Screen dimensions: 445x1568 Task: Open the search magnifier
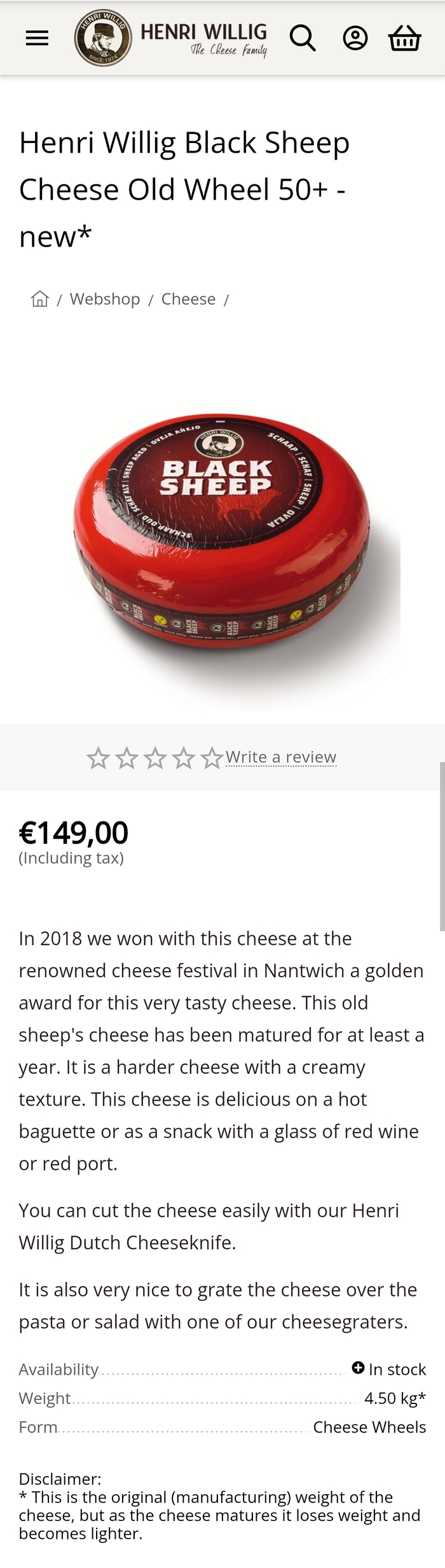[303, 38]
